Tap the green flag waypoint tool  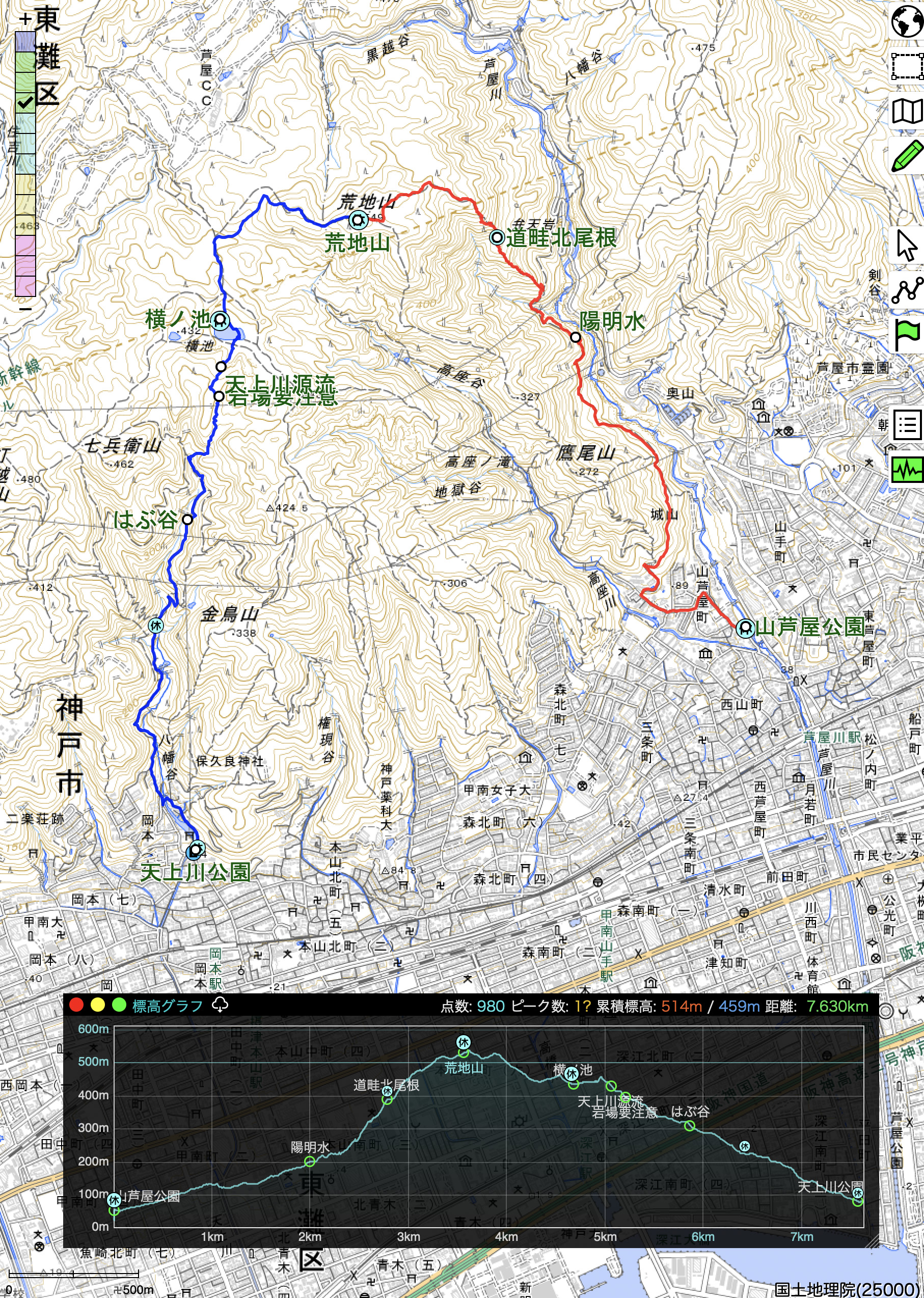[x=907, y=335]
